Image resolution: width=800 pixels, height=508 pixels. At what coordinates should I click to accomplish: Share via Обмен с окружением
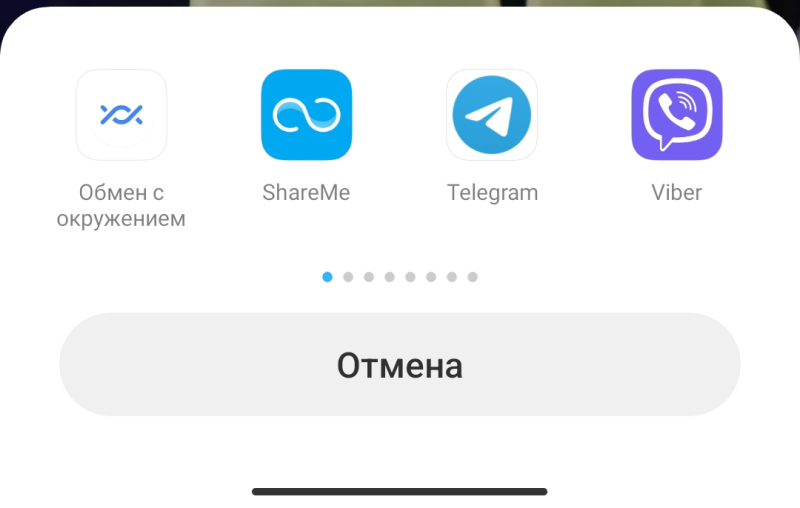tap(121, 115)
